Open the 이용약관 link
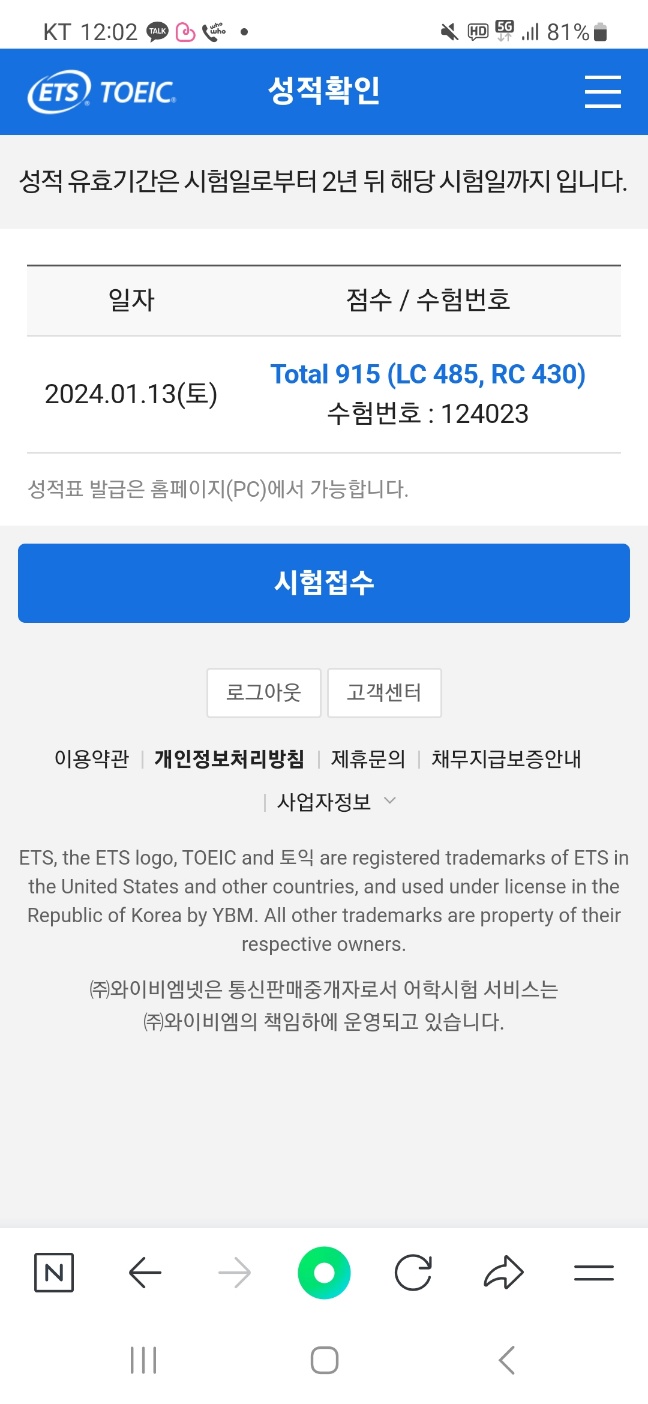The image size is (648, 1404). click(92, 759)
